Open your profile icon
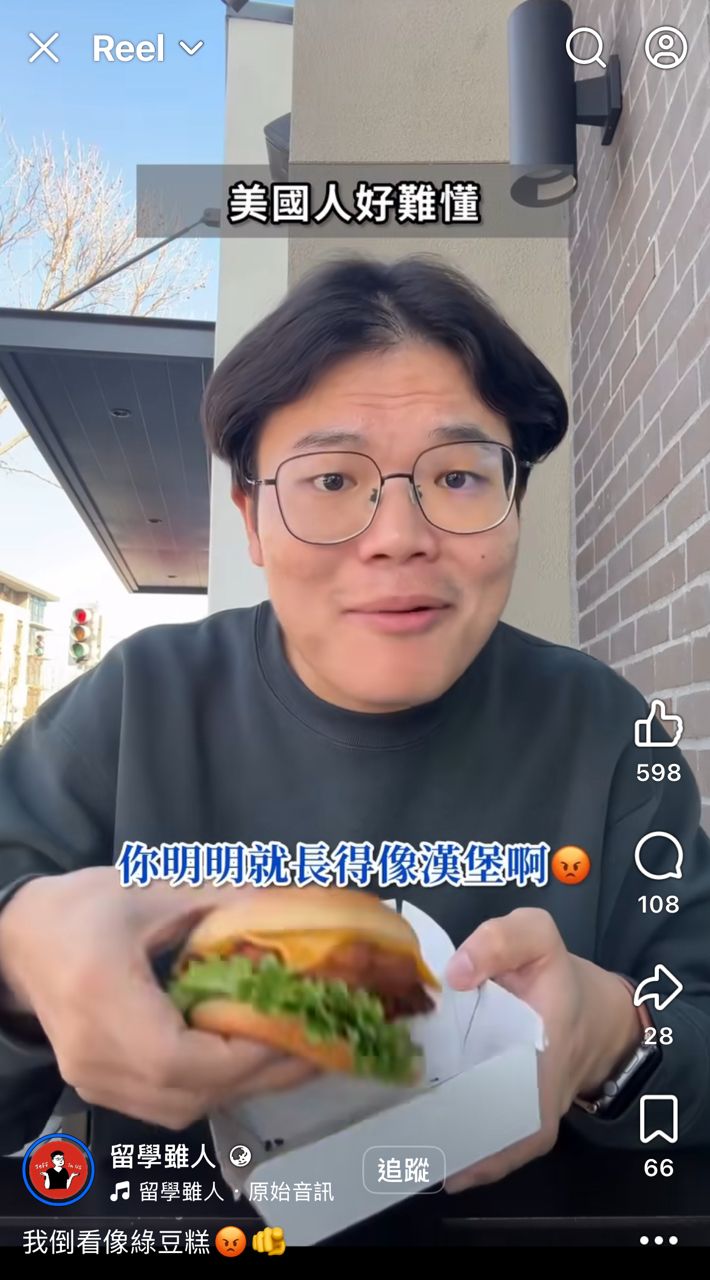This screenshot has width=710, height=1280. [x=666, y=48]
